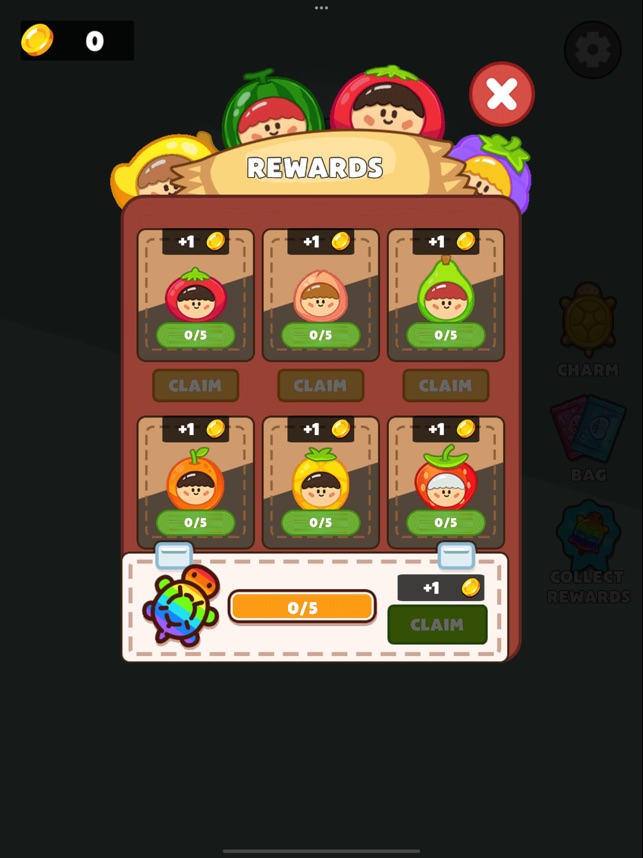Image resolution: width=643 pixels, height=858 pixels.
Task: Close the Rewards dialog
Action: tap(501, 94)
